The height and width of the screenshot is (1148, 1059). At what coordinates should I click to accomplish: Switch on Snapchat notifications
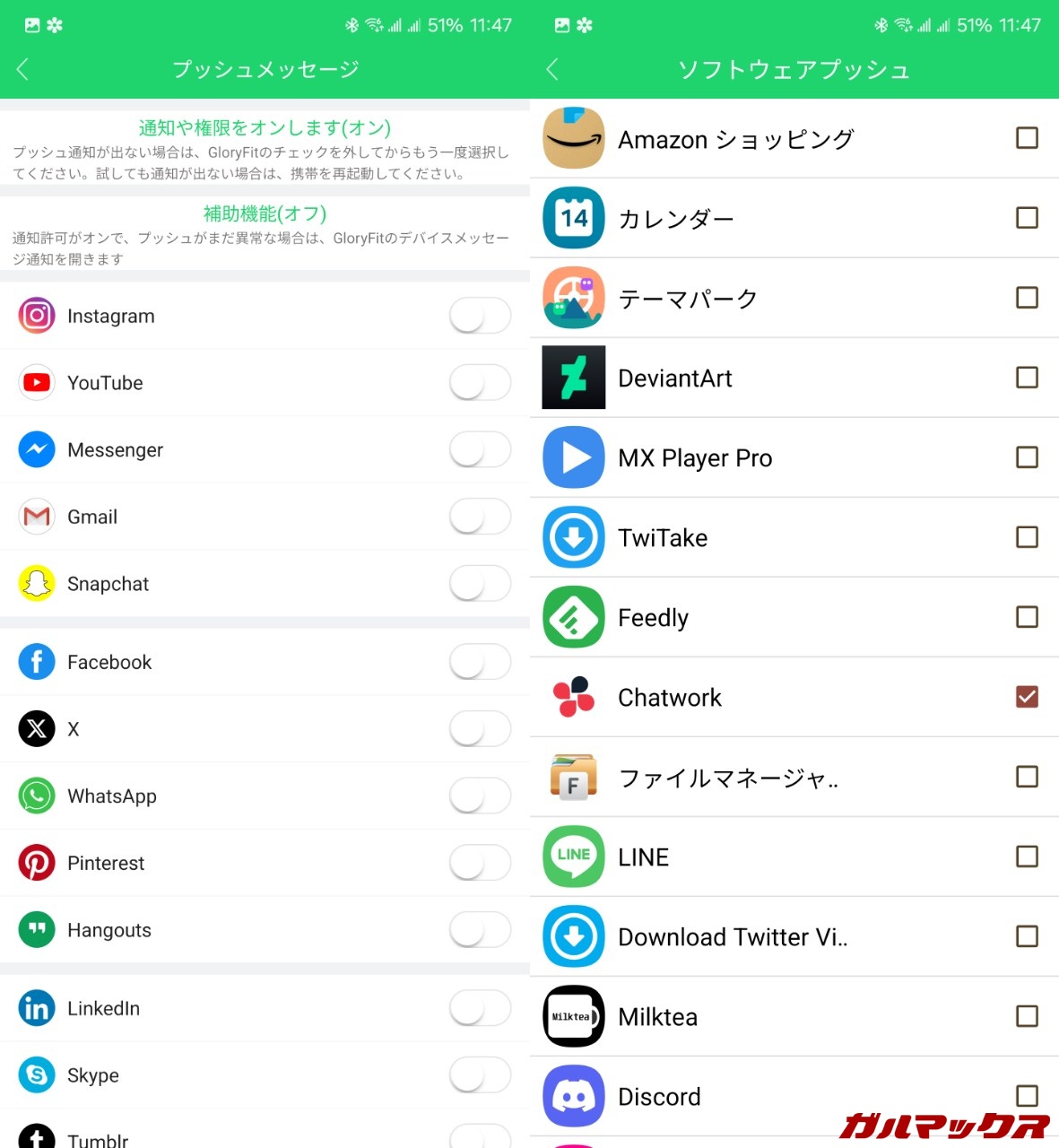point(480,584)
